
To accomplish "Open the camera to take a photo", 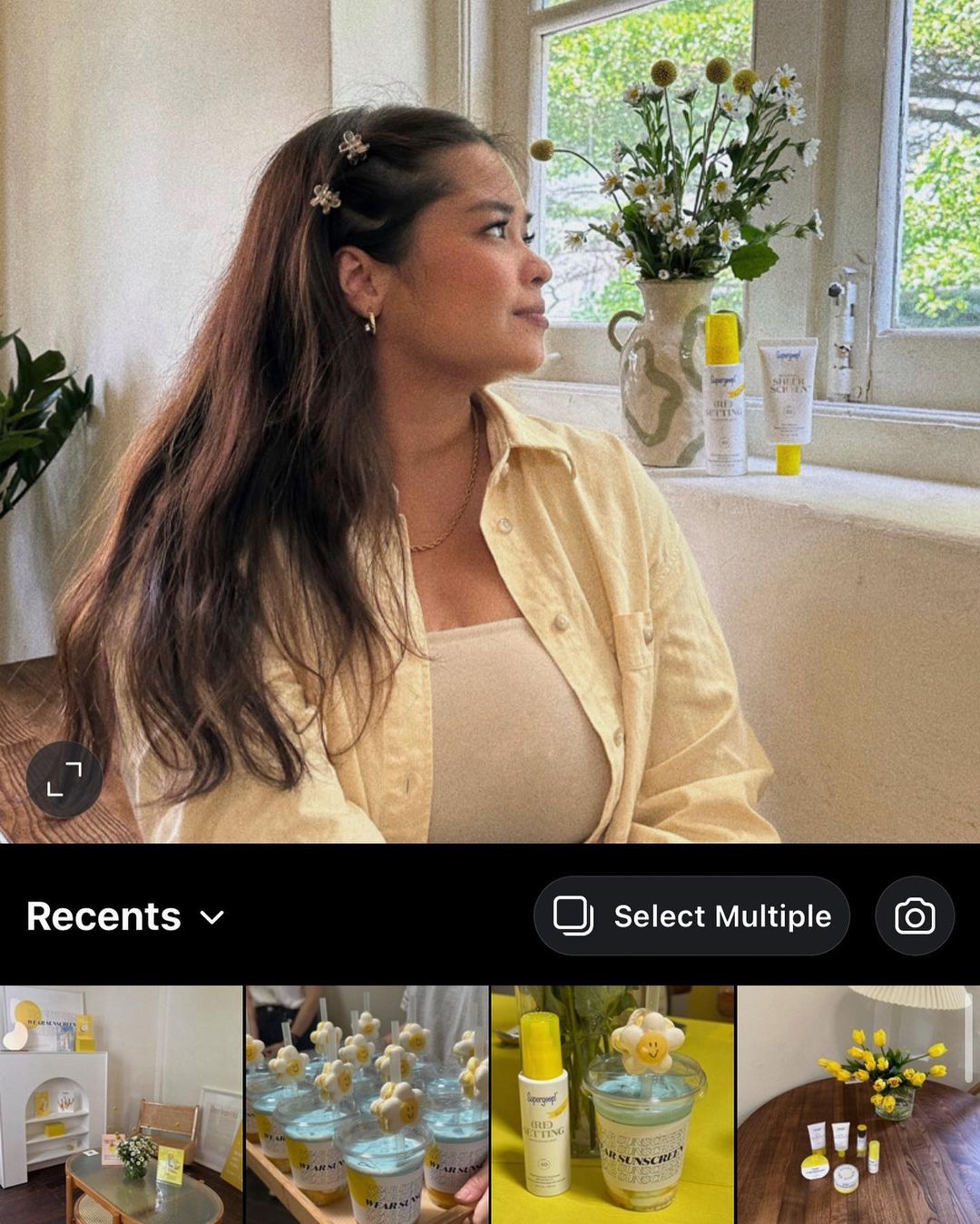I will click(x=915, y=916).
